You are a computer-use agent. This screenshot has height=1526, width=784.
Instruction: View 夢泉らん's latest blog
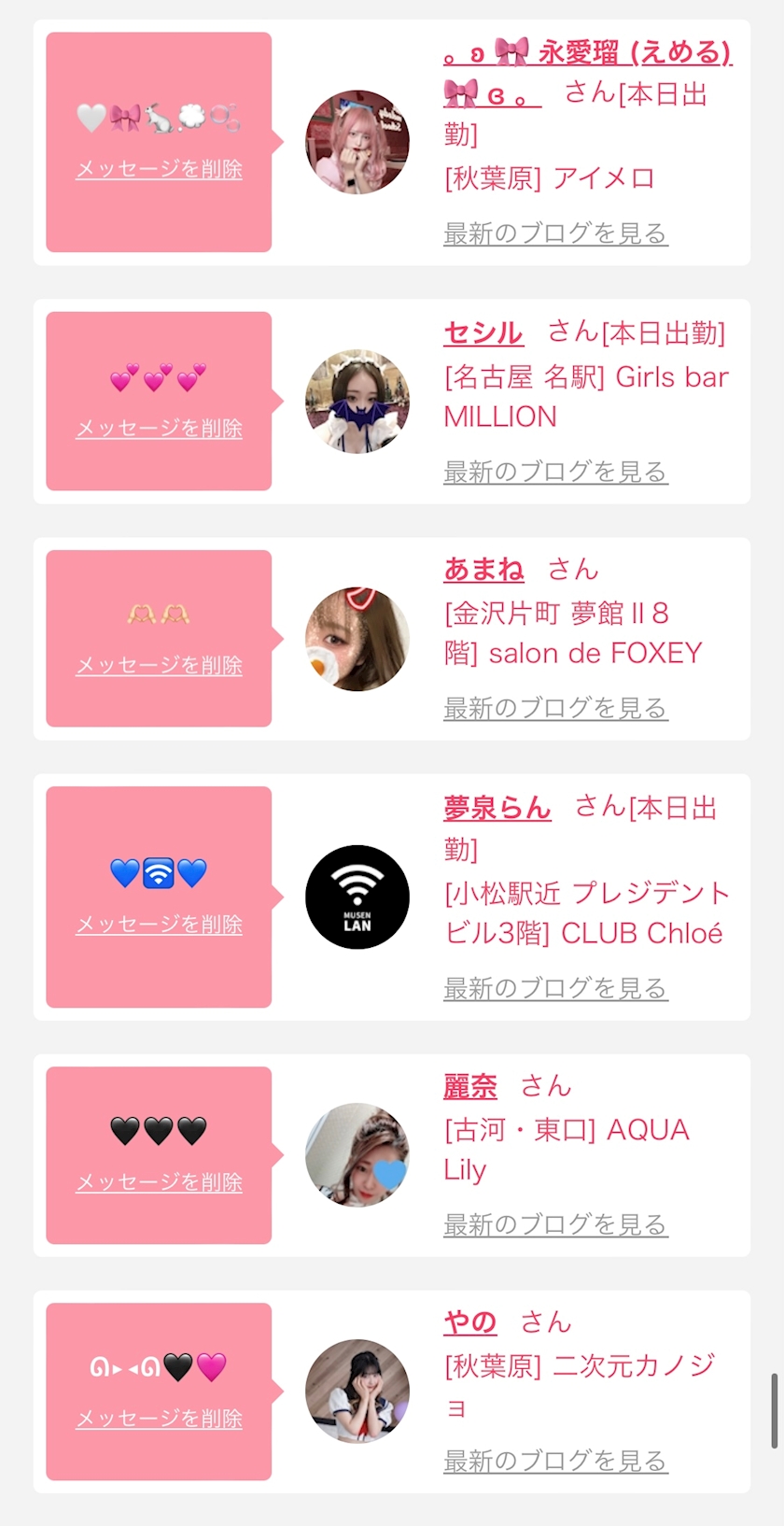(x=555, y=987)
